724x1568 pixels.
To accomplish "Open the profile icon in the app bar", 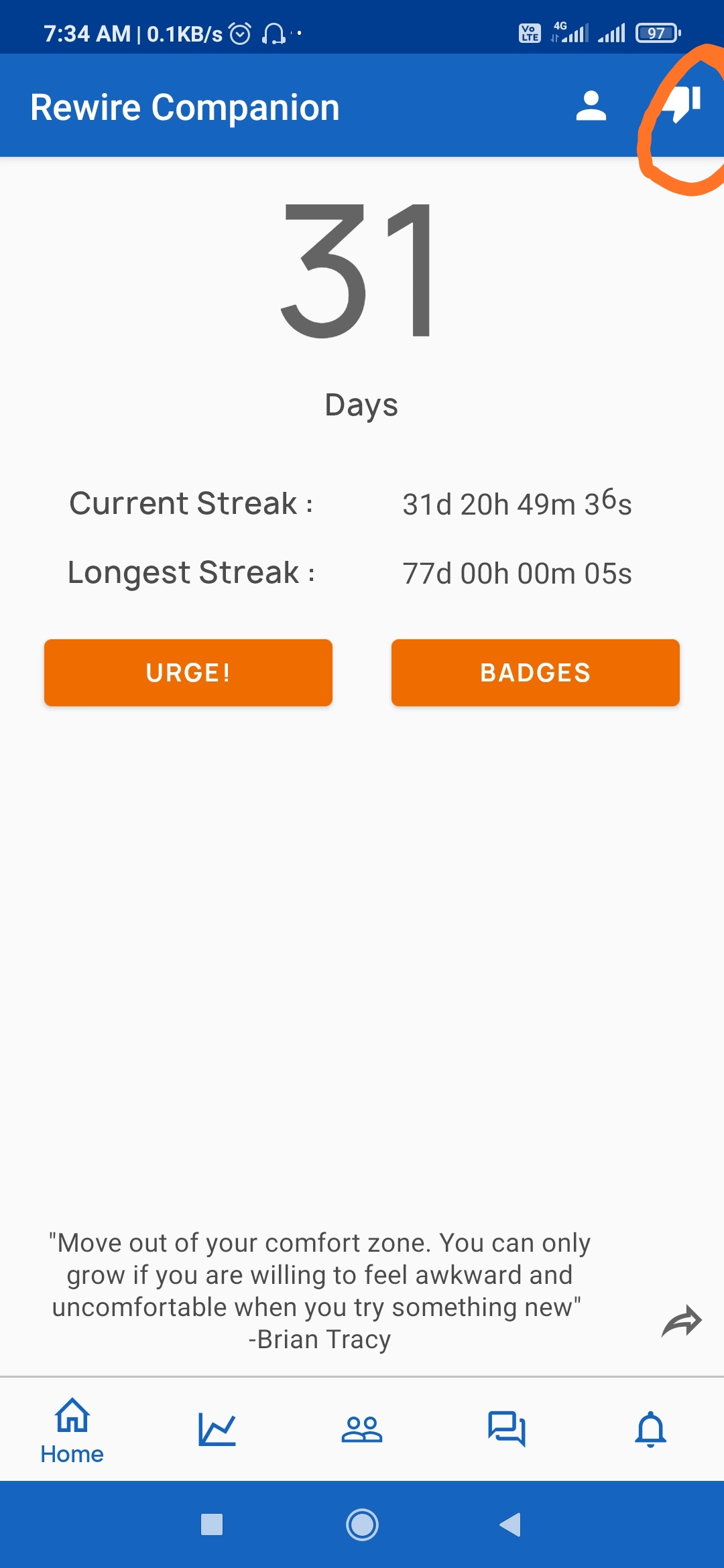I will tap(591, 106).
